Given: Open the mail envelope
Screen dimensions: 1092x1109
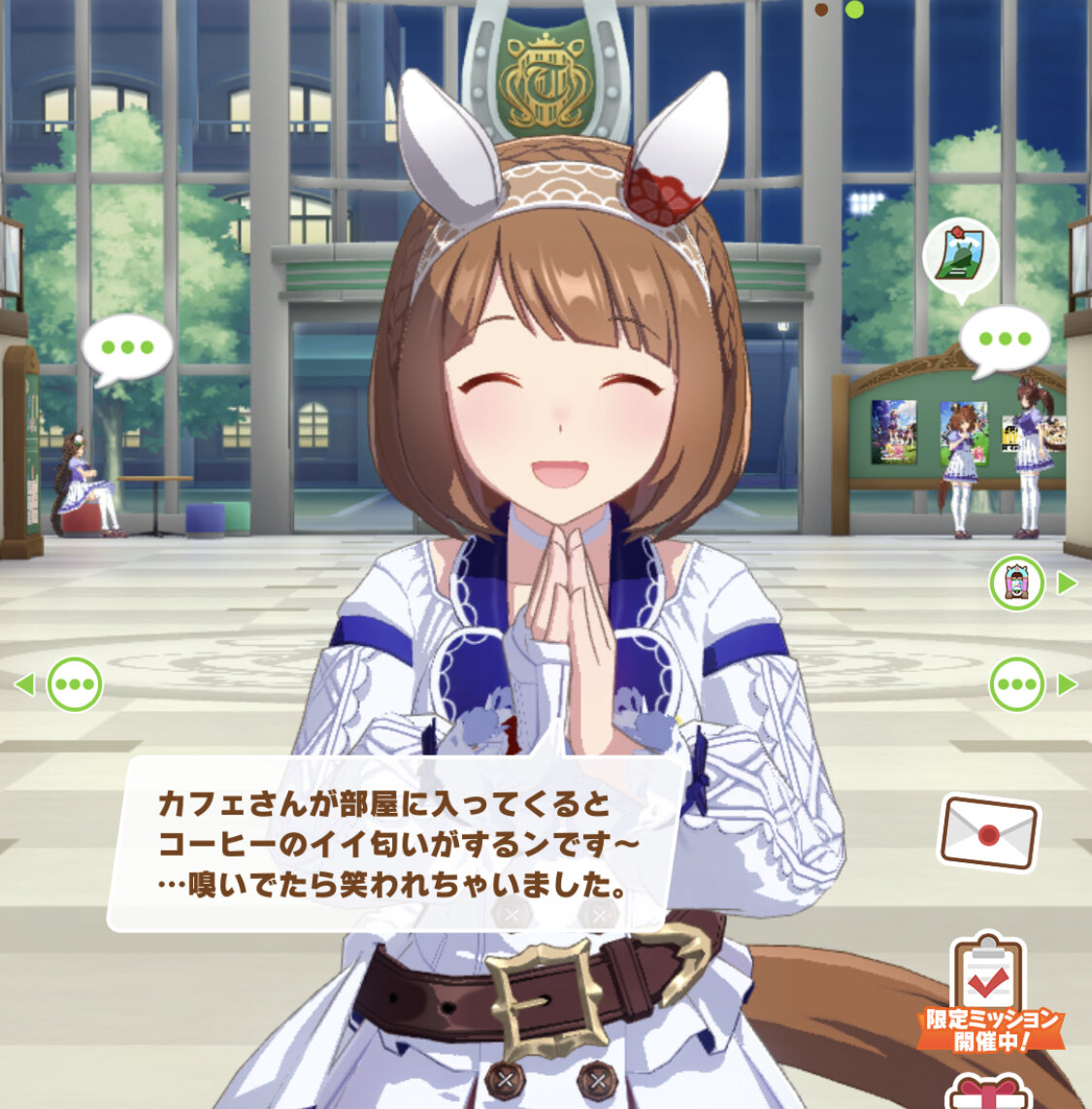Looking at the screenshot, I should pyautogui.click(x=988, y=833).
